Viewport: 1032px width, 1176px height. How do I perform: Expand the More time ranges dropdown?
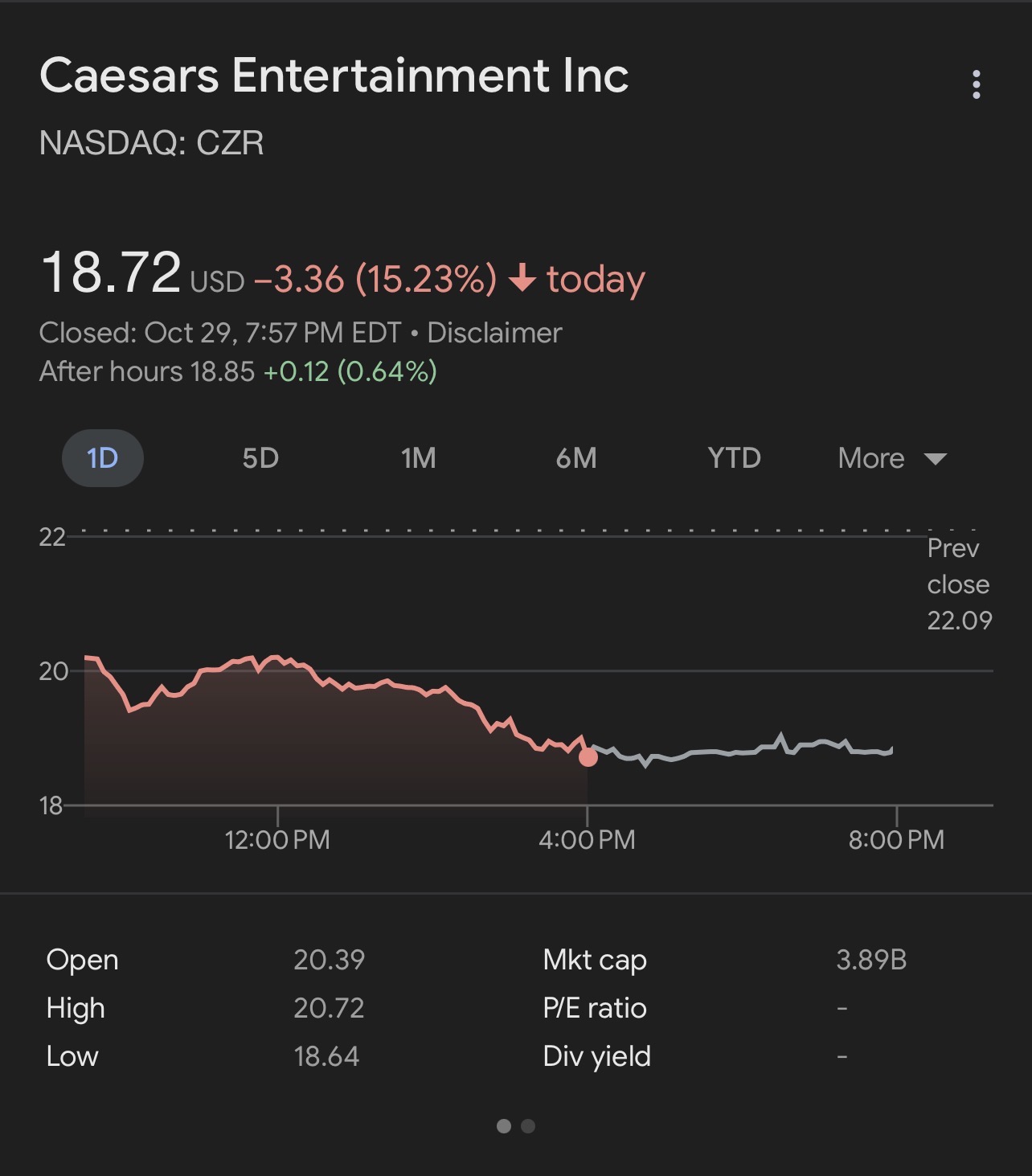(891, 458)
